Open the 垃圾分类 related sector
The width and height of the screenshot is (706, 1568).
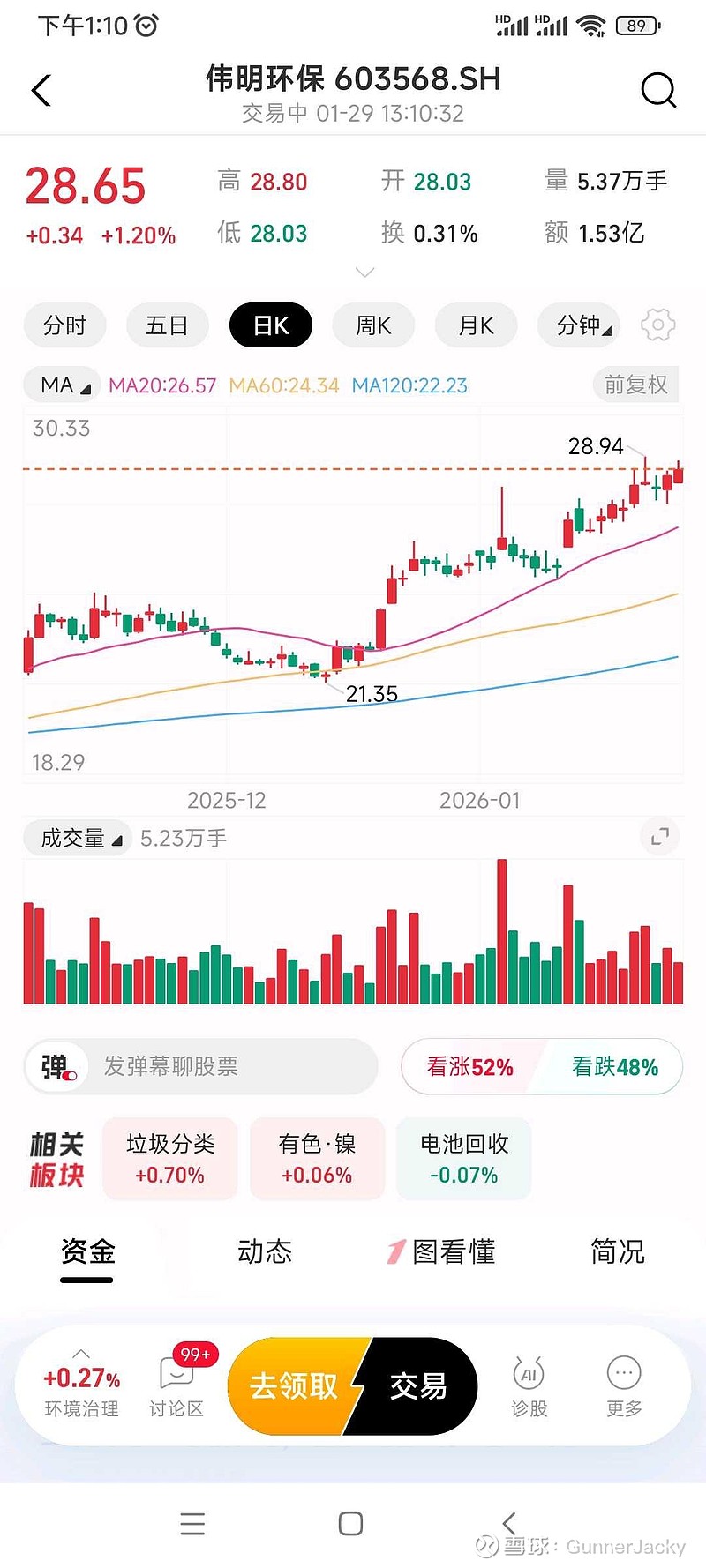(170, 1159)
